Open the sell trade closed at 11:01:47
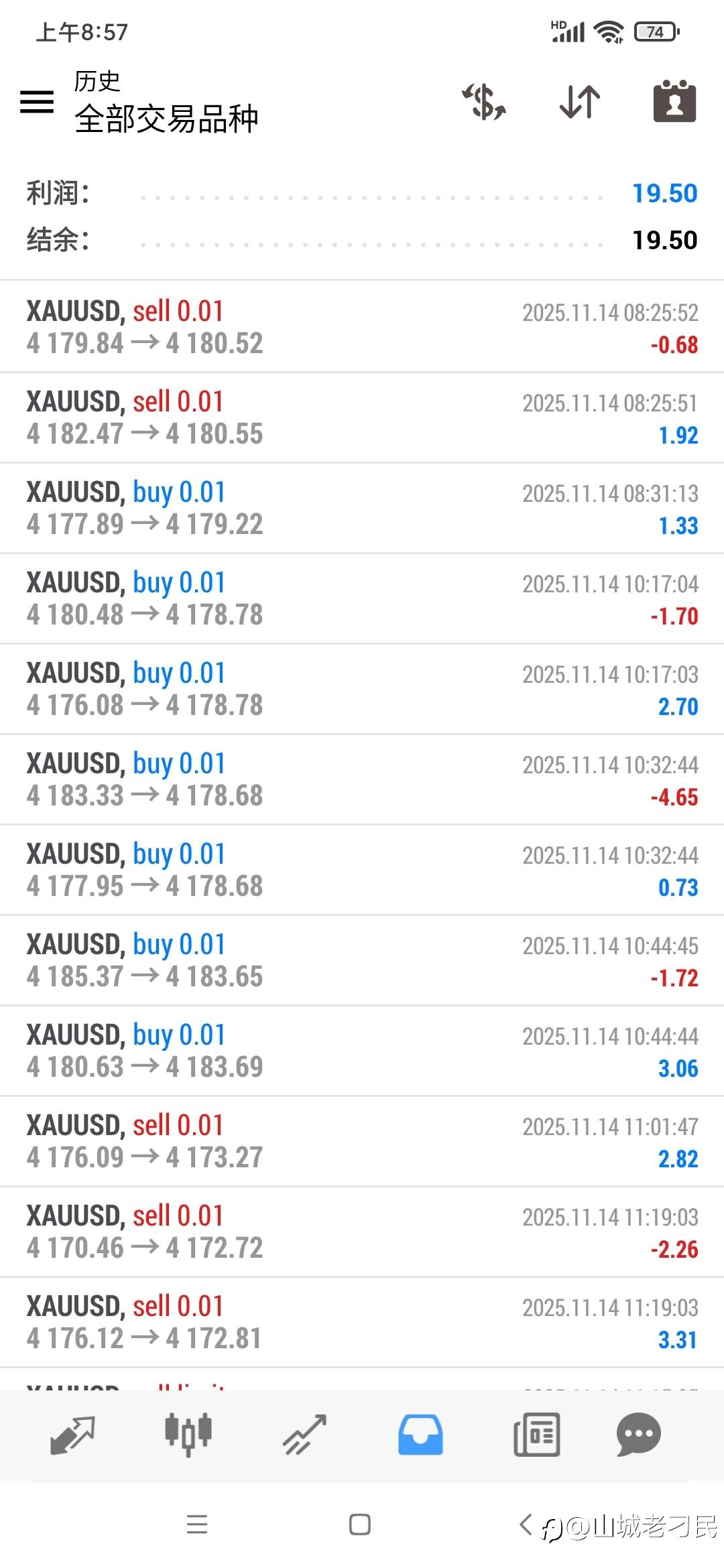Screen dimensions: 724x1568 362,1141
